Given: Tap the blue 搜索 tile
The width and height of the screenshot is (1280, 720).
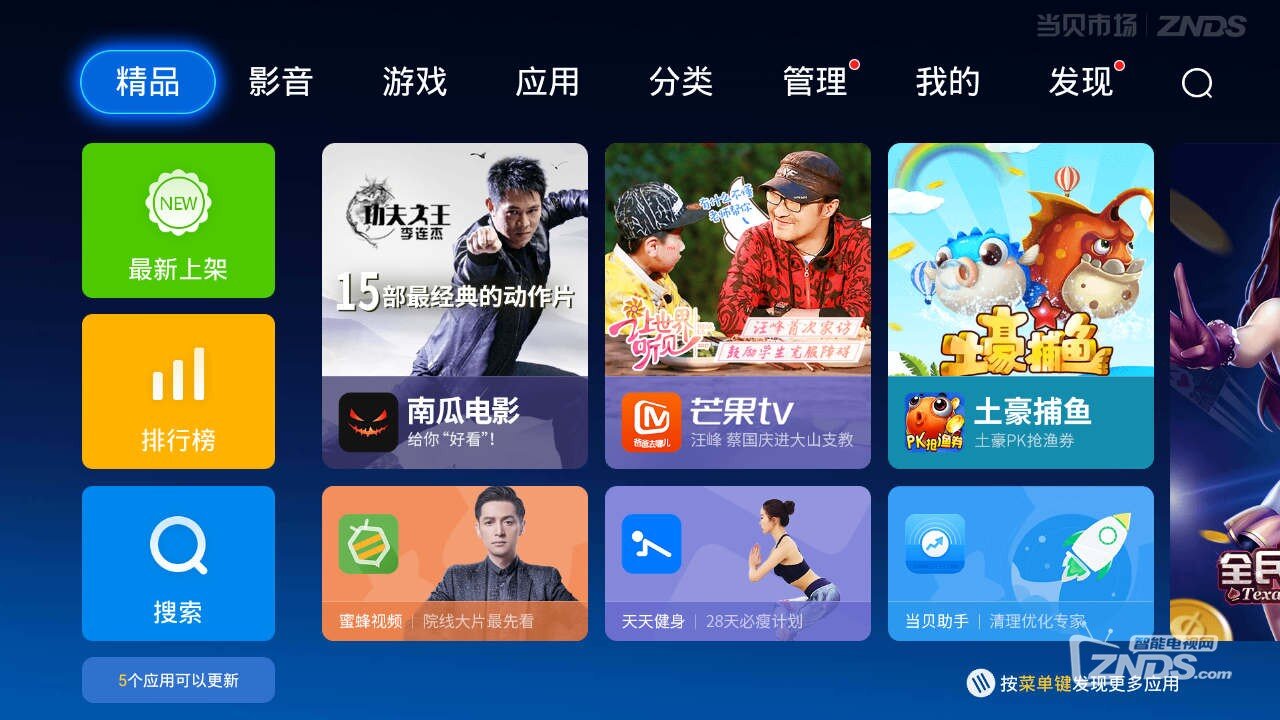Looking at the screenshot, I should pos(178,563).
